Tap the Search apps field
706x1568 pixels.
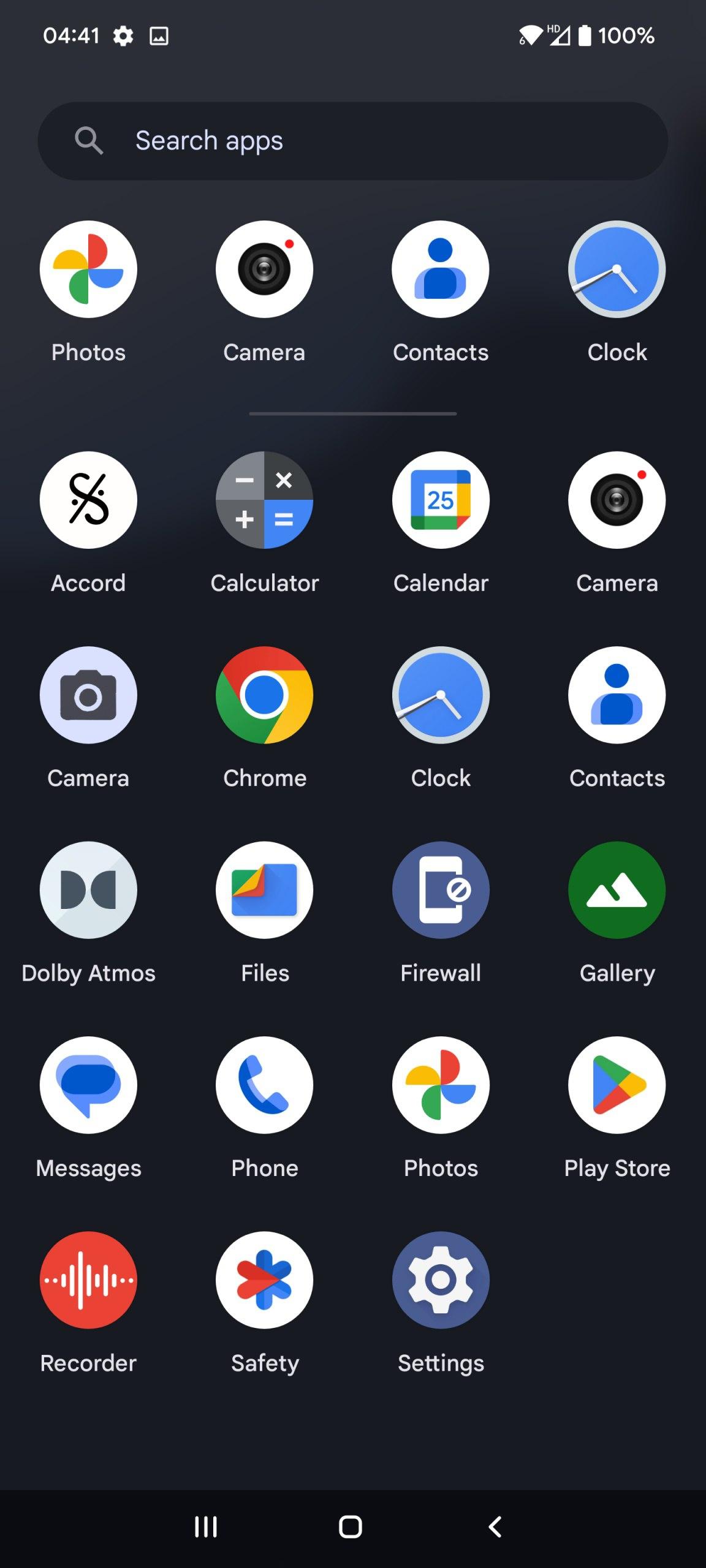coord(353,141)
